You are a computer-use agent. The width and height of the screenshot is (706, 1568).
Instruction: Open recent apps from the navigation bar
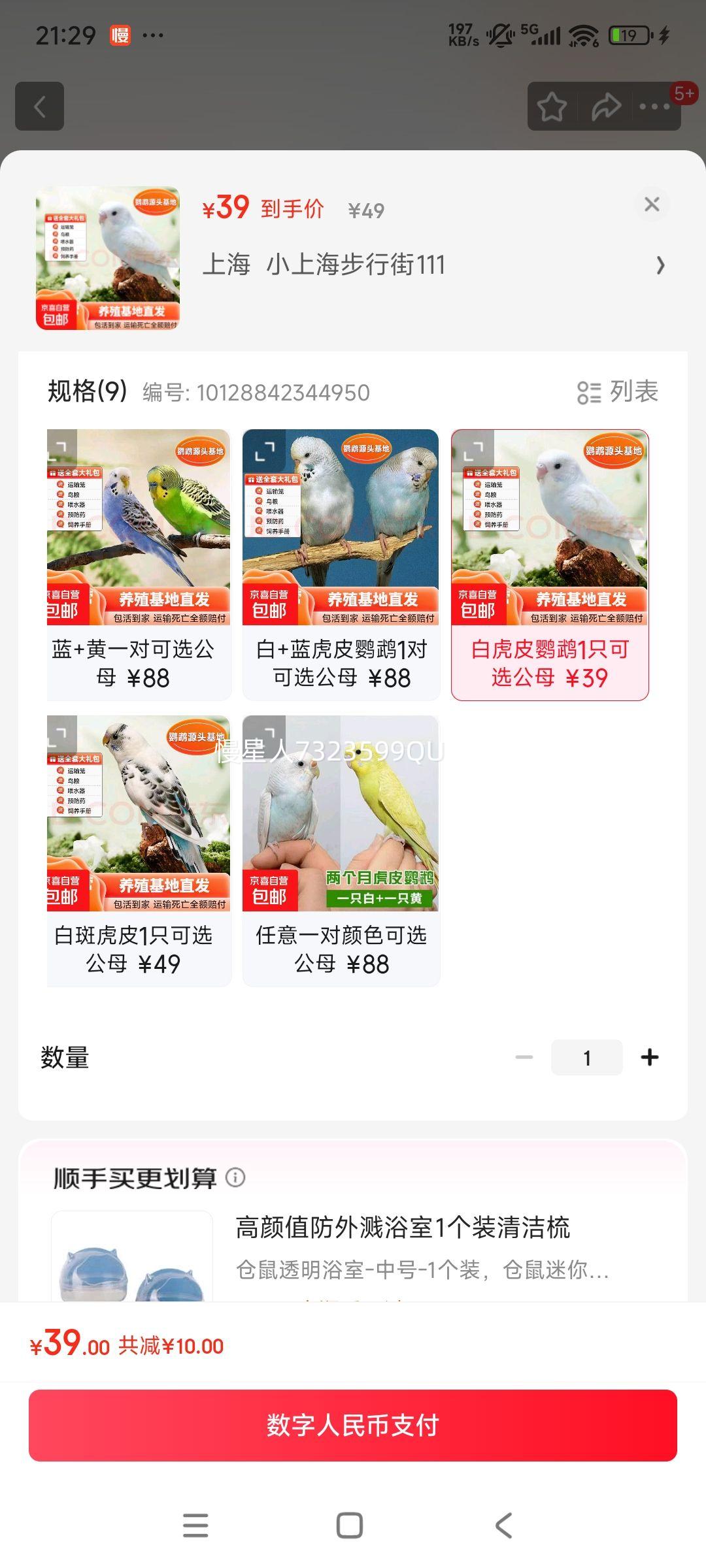pos(195,1526)
